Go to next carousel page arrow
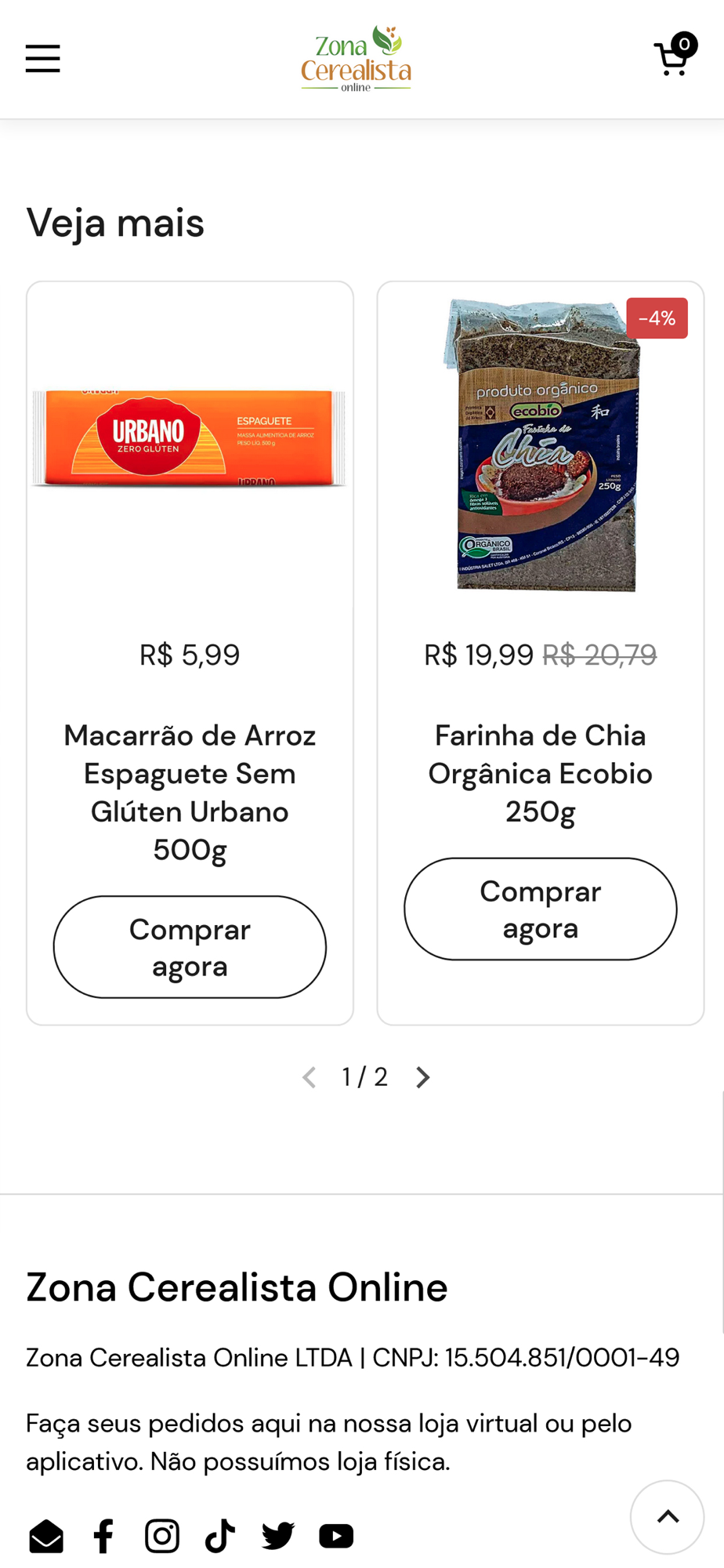The width and height of the screenshot is (724, 1568). click(x=423, y=1077)
